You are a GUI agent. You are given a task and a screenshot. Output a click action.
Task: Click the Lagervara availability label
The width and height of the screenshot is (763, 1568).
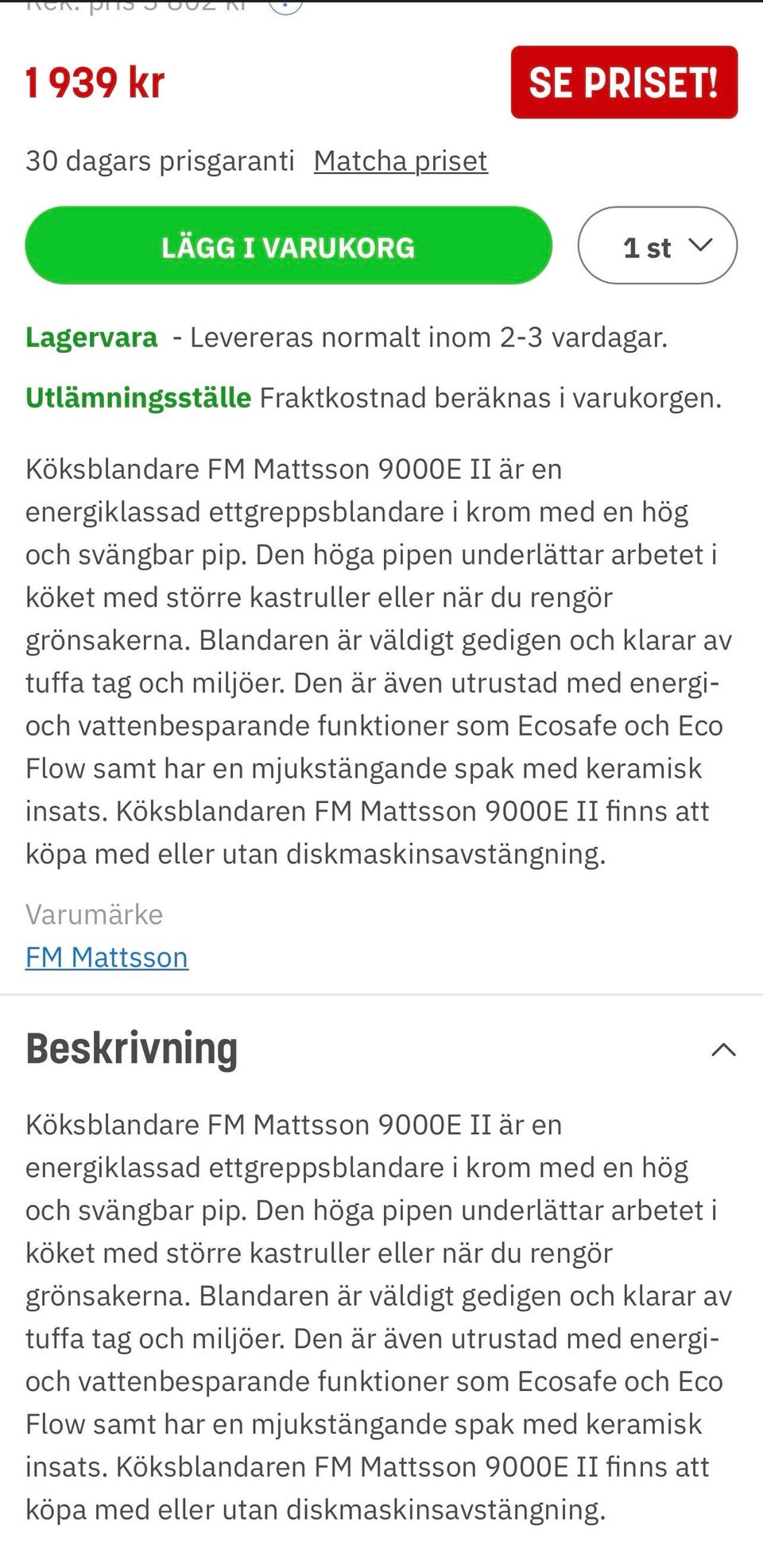[91, 336]
